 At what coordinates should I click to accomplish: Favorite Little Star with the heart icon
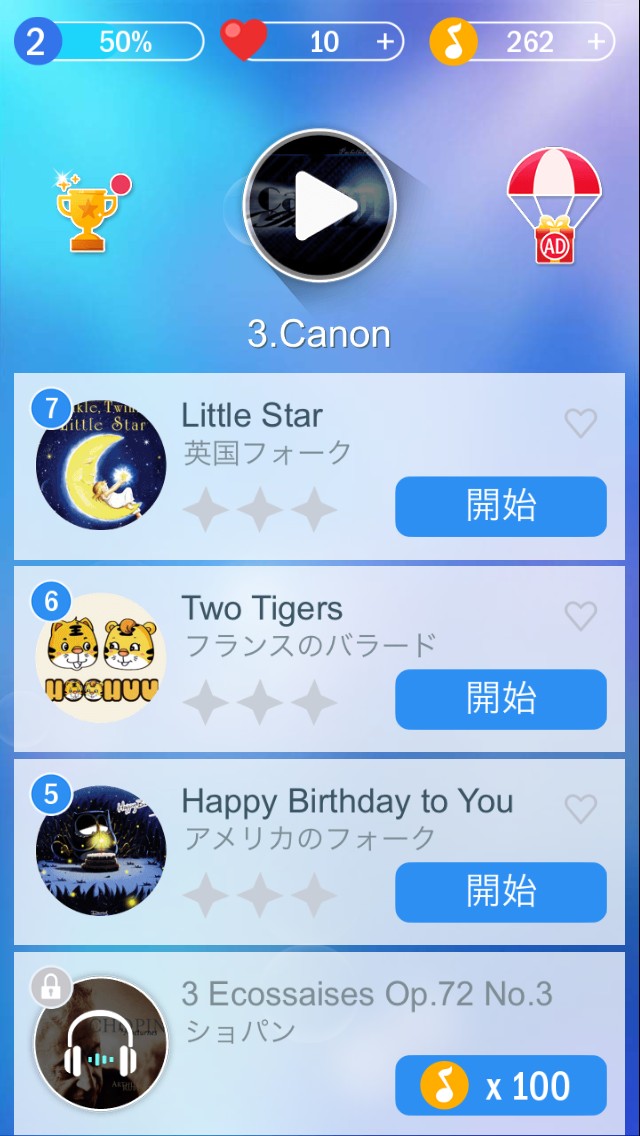pyautogui.click(x=581, y=423)
